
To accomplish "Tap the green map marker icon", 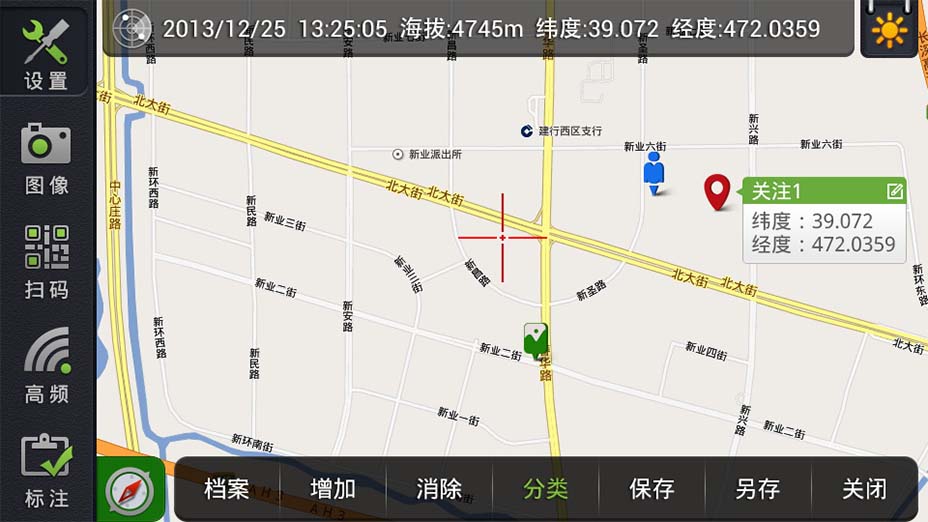I will pyautogui.click(x=536, y=340).
